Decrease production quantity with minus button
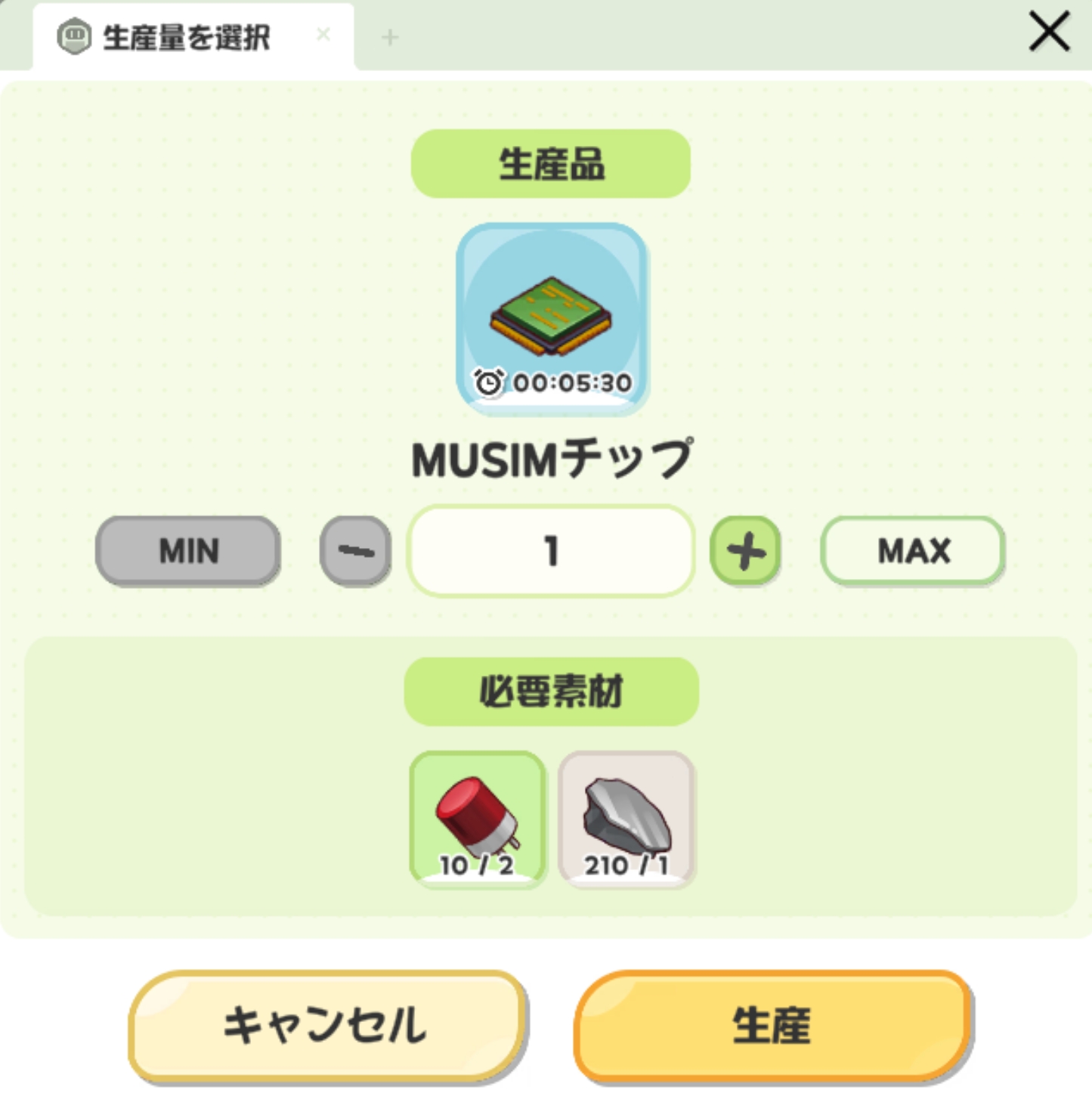The width and height of the screenshot is (1092, 1093). point(355,551)
